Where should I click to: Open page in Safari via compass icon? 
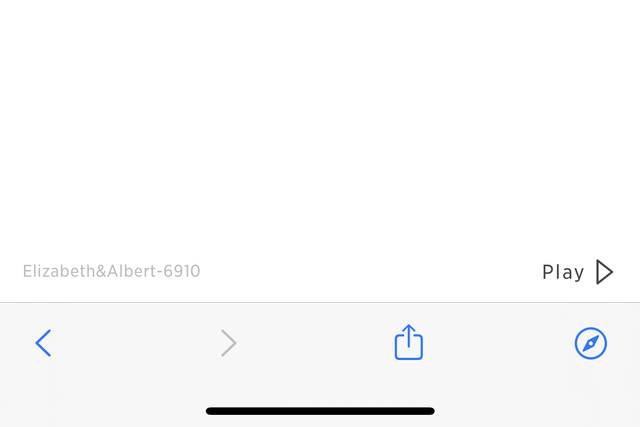click(x=591, y=343)
